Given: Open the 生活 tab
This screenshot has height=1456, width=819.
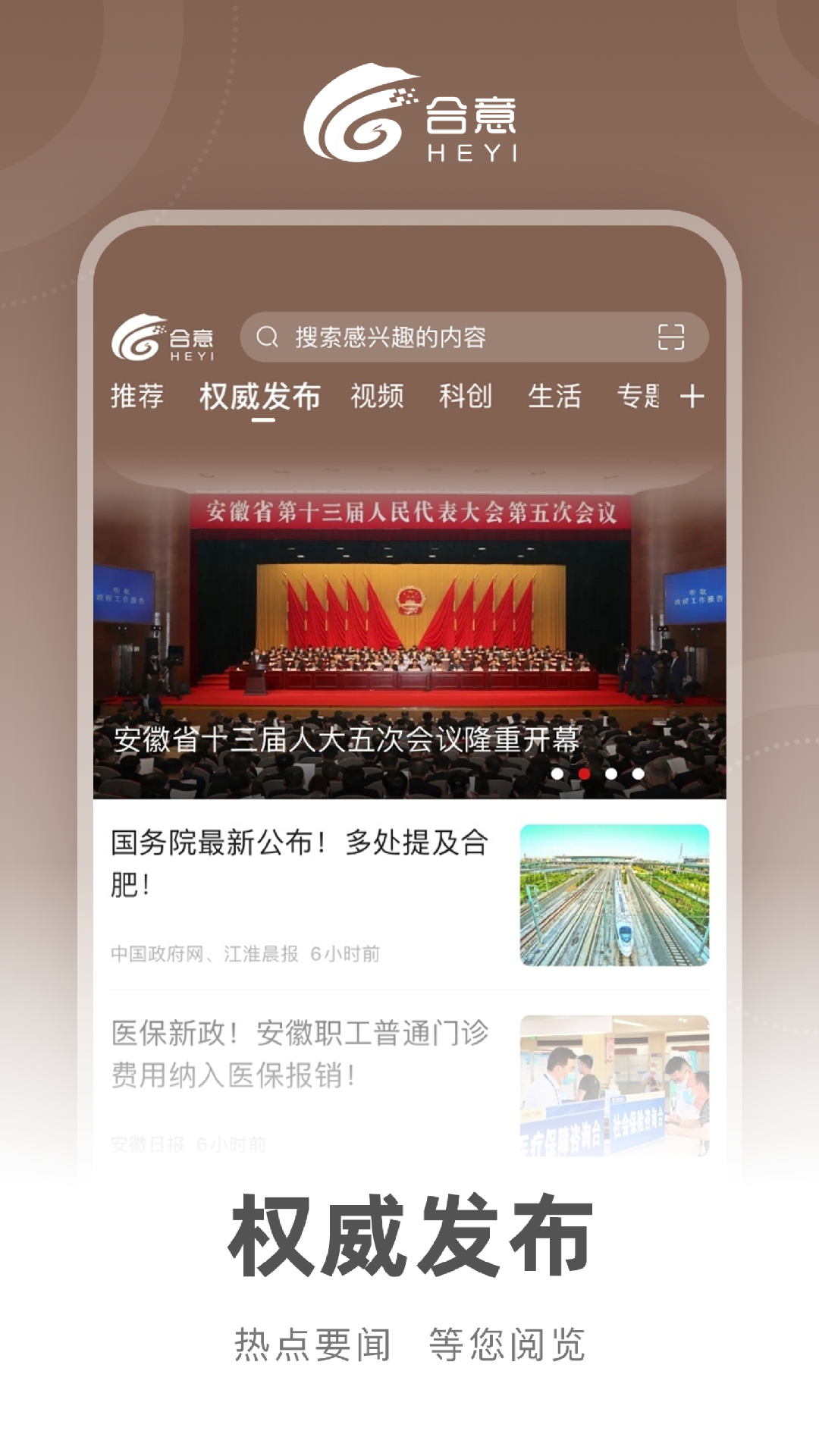Looking at the screenshot, I should tap(556, 394).
